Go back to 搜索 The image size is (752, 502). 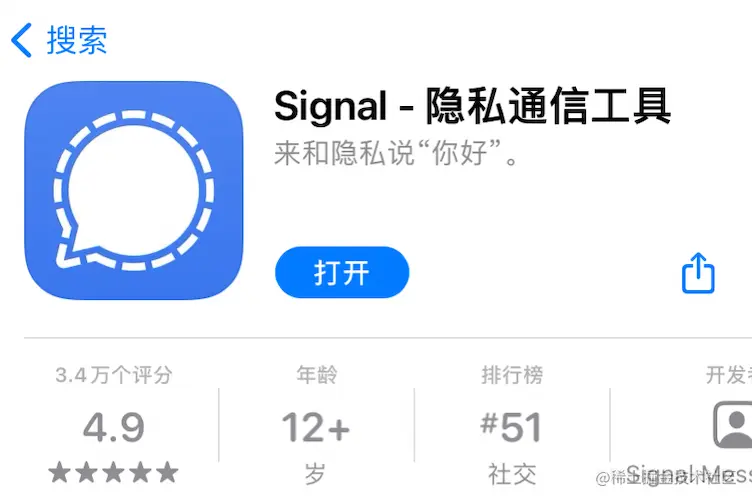click(x=58, y=41)
